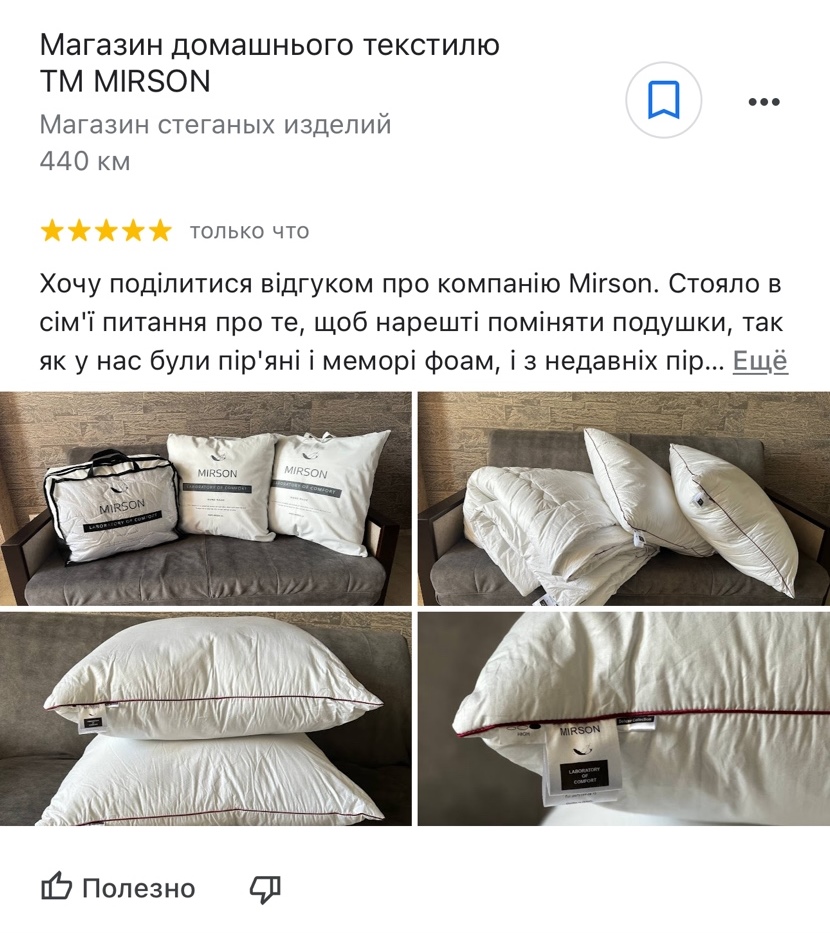Save the MIRSON store with bookmark icon
Screen dimensions: 830x934
click(x=663, y=100)
